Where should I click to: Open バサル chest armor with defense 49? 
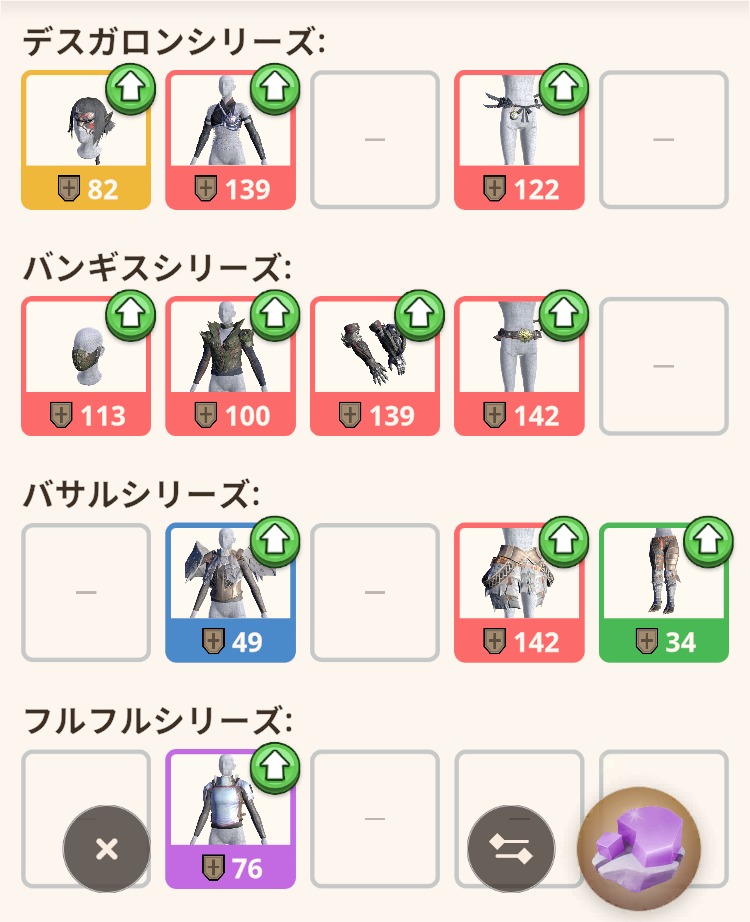click(230, 593)
